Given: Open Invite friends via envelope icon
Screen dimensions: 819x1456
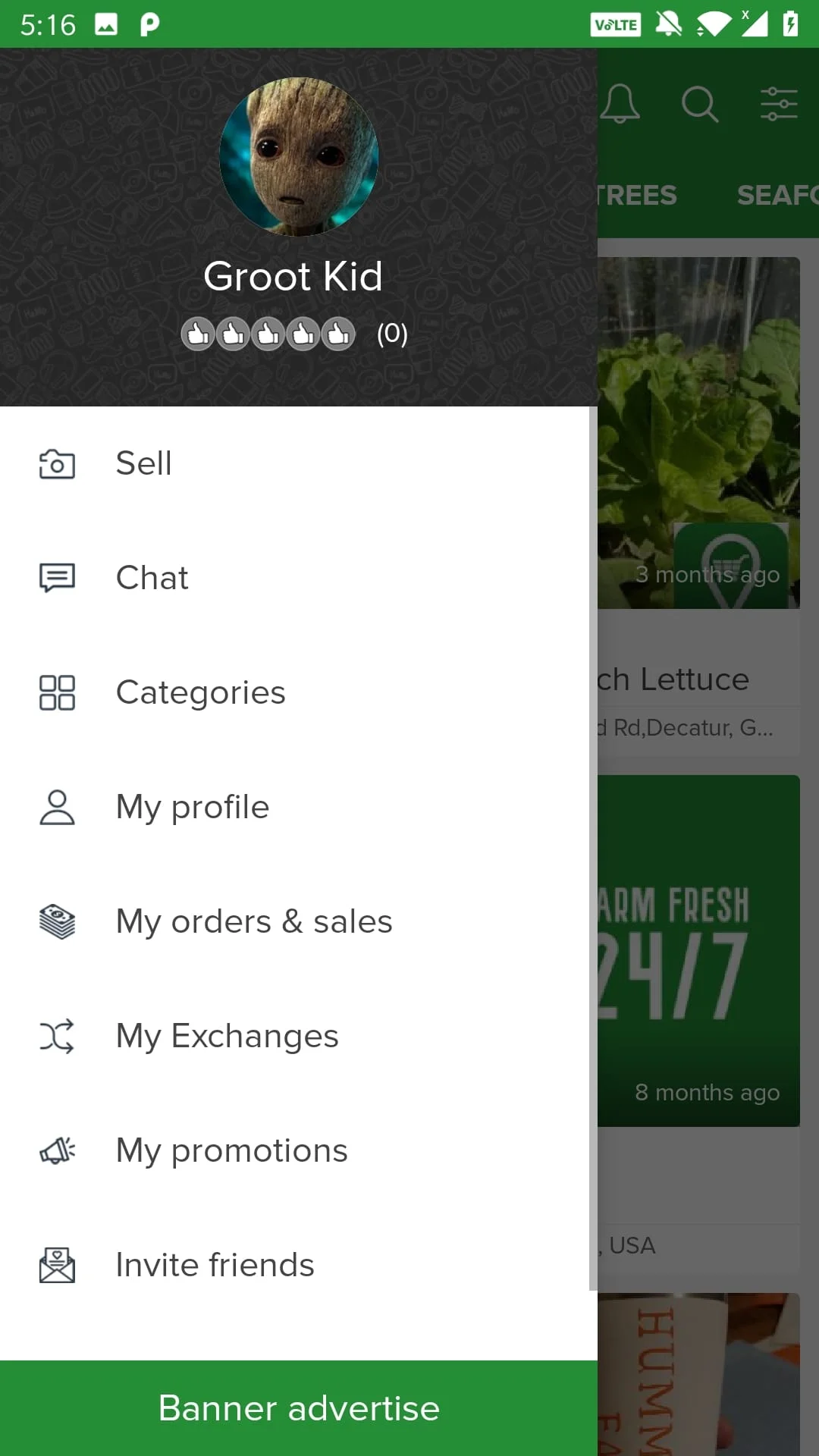Looking at the screenshot, I should pos(57,1265).
